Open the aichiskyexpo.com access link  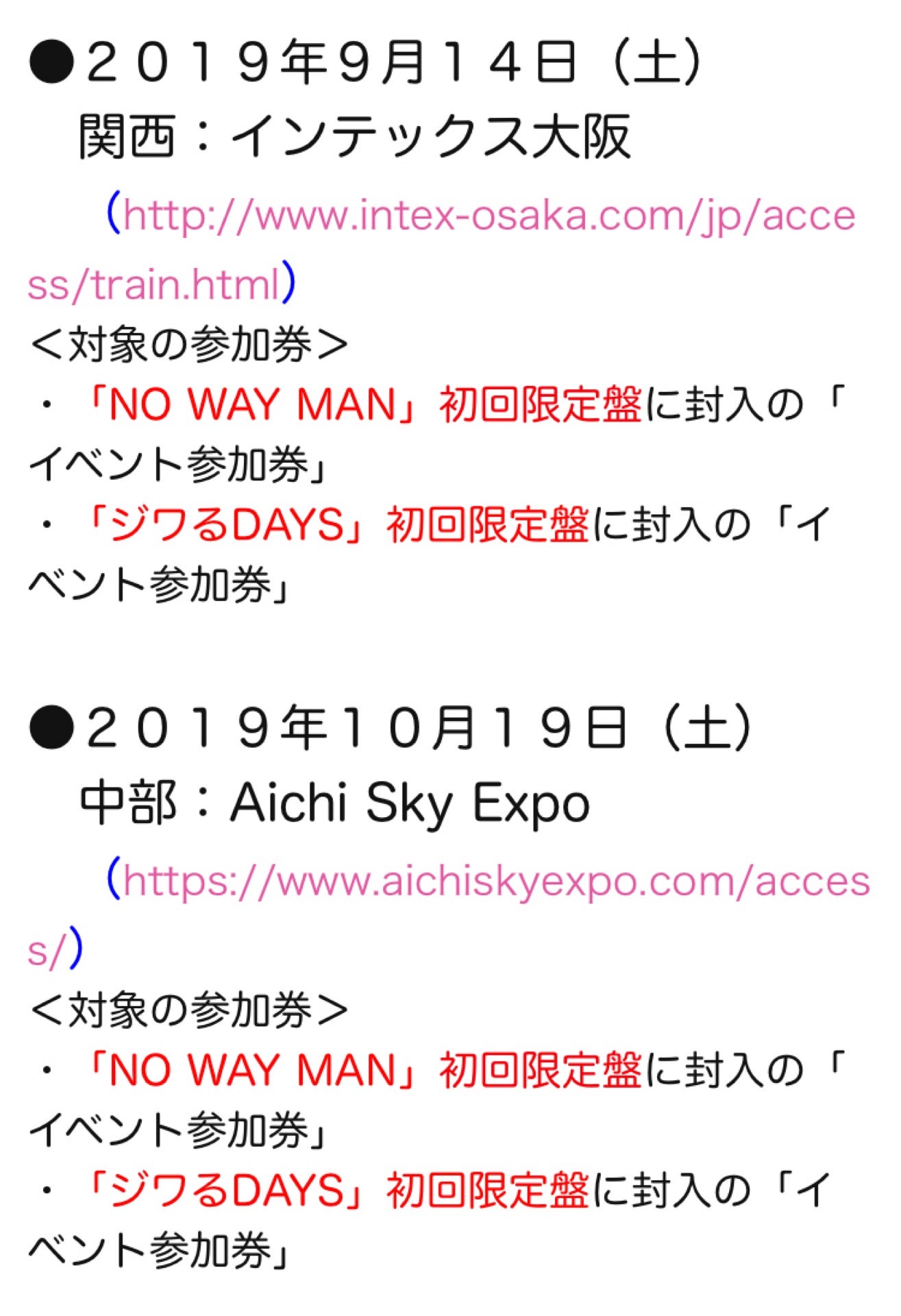pyautogui.click(x=495, y=881)
